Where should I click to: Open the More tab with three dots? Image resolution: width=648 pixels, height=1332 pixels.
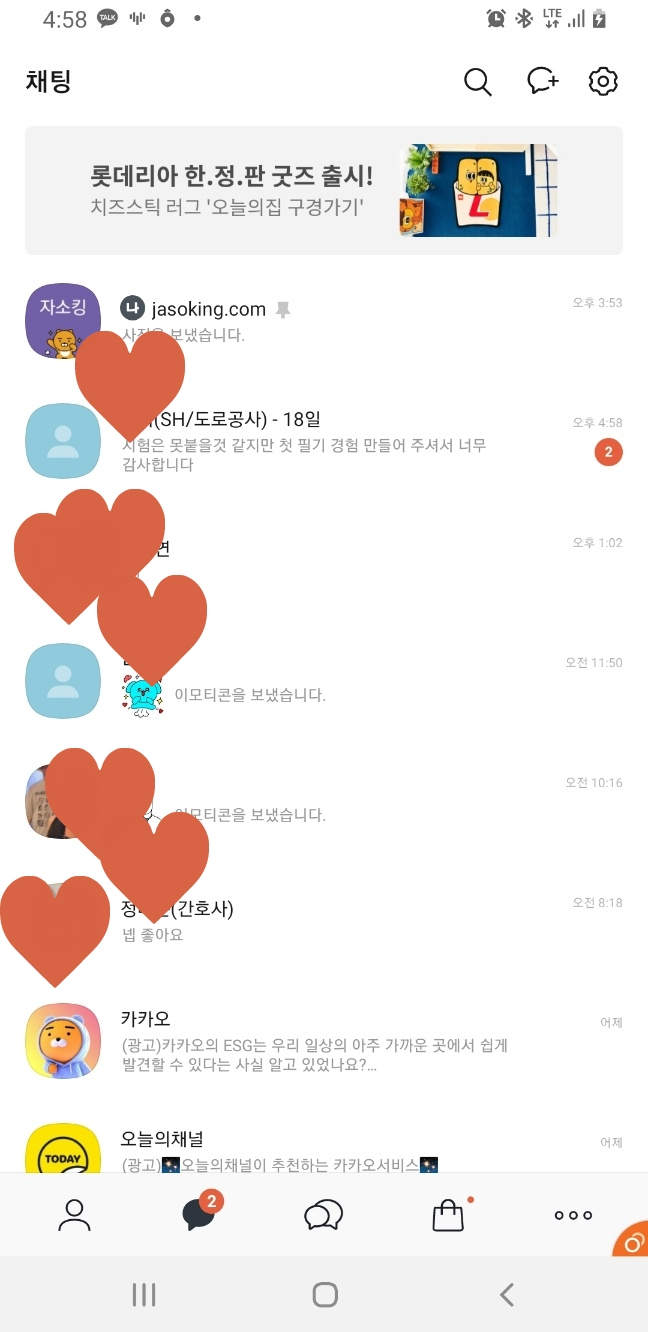coord(573,1215)
